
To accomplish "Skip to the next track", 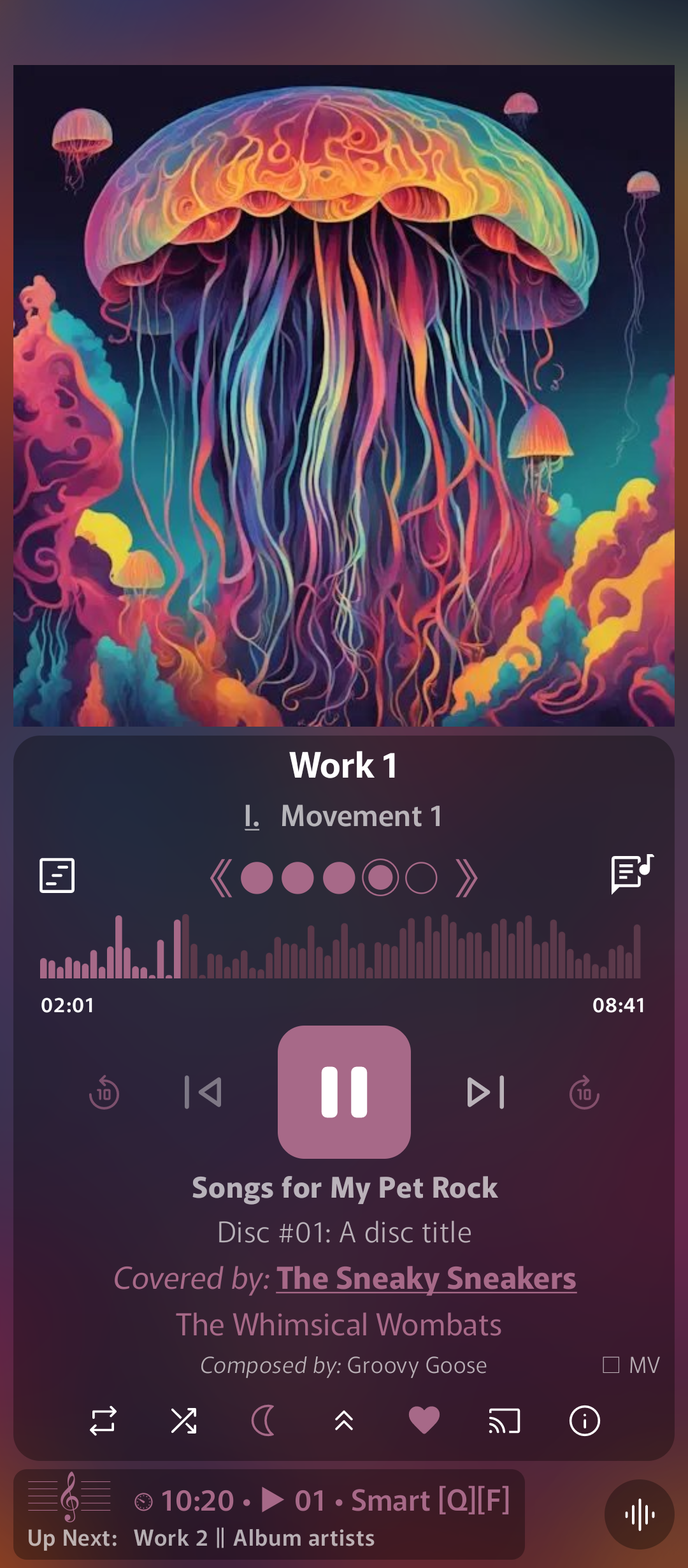I will point(485,1093).
